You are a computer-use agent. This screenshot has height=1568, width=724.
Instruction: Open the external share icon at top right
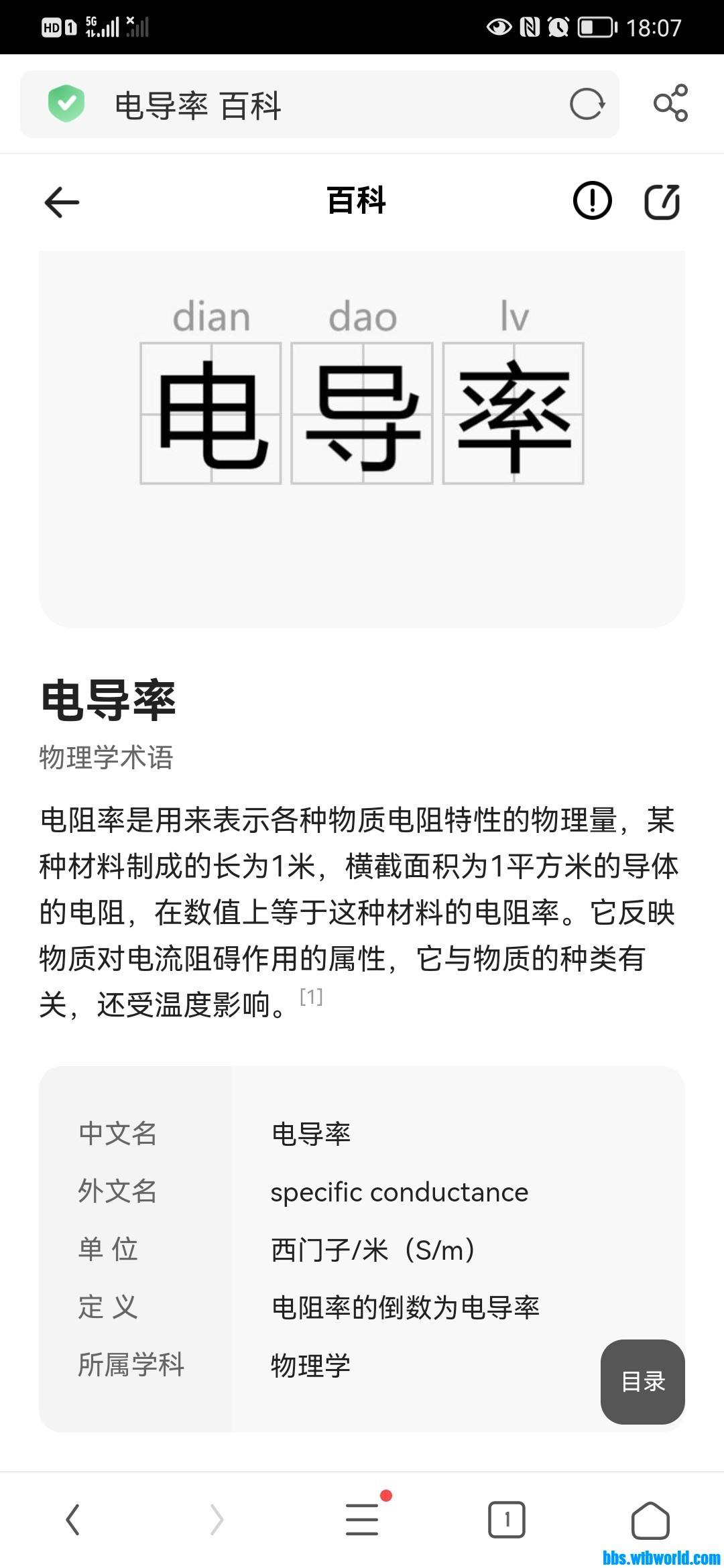click(661, 200)
